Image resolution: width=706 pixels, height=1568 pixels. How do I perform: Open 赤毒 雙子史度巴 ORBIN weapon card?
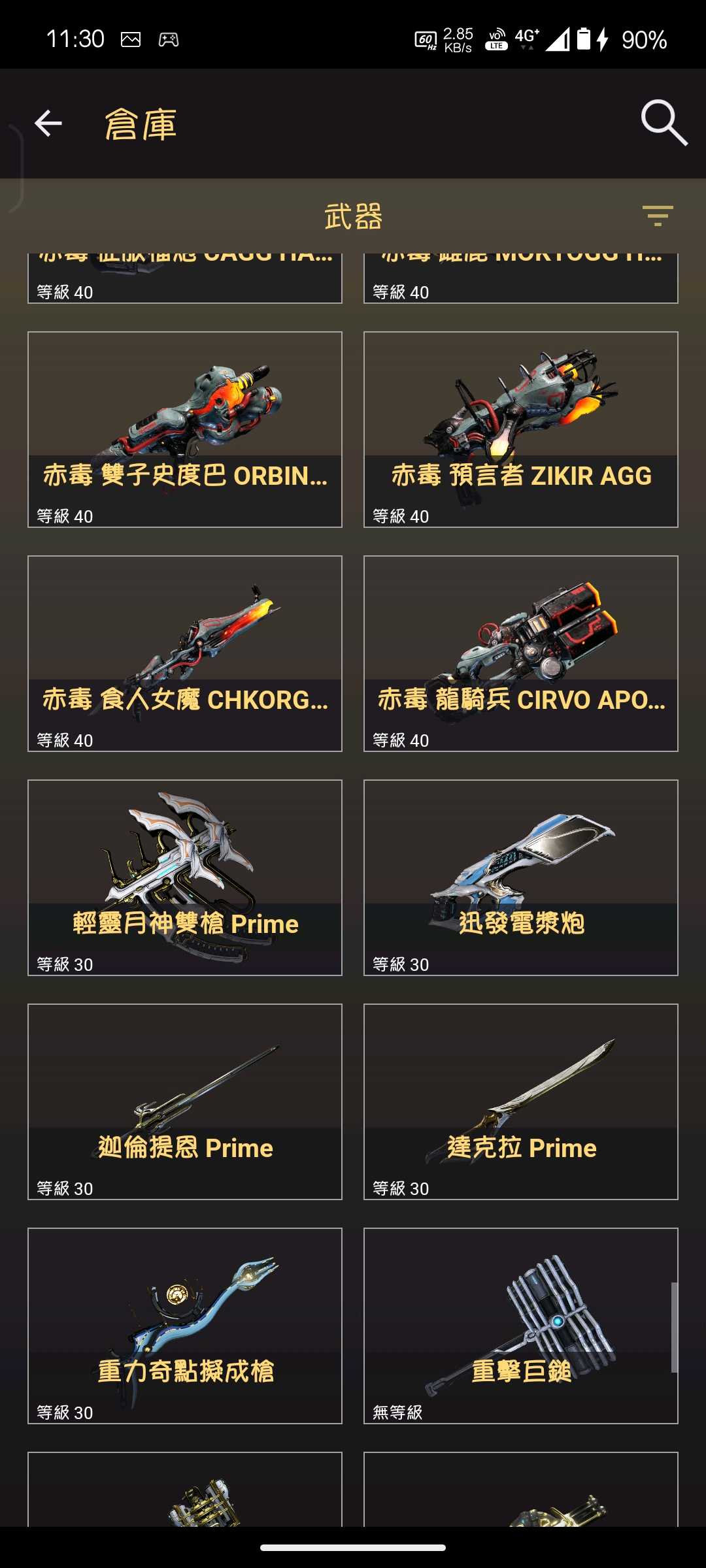185,429
